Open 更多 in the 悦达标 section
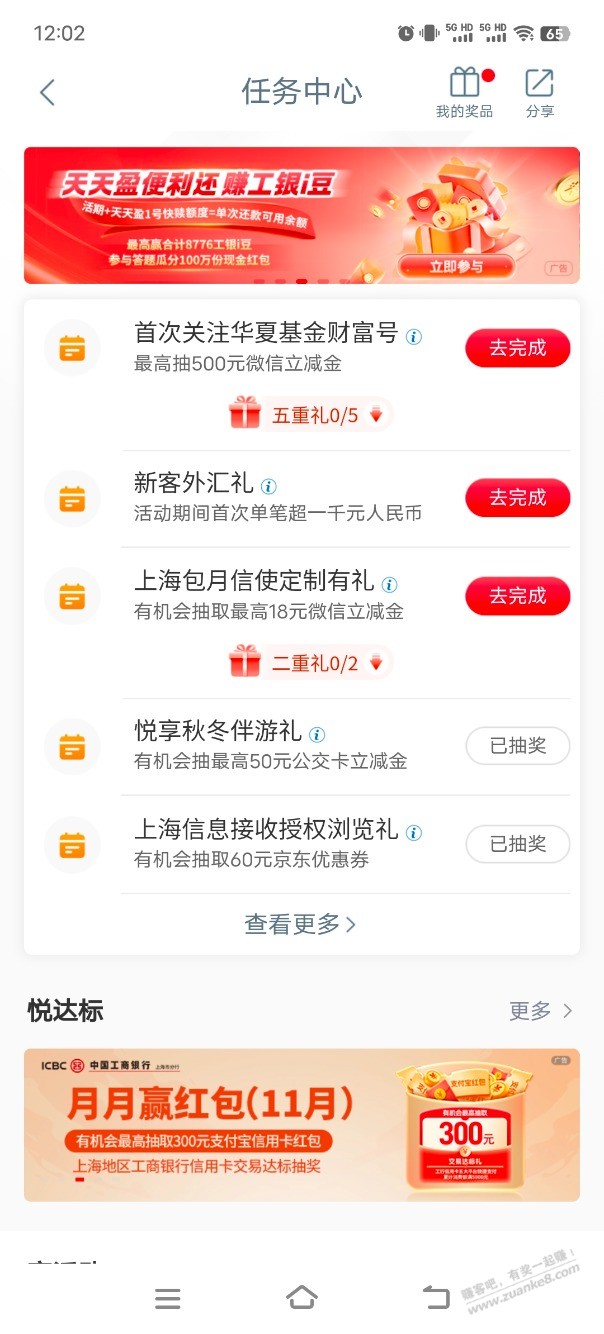 click(541, 1011)
